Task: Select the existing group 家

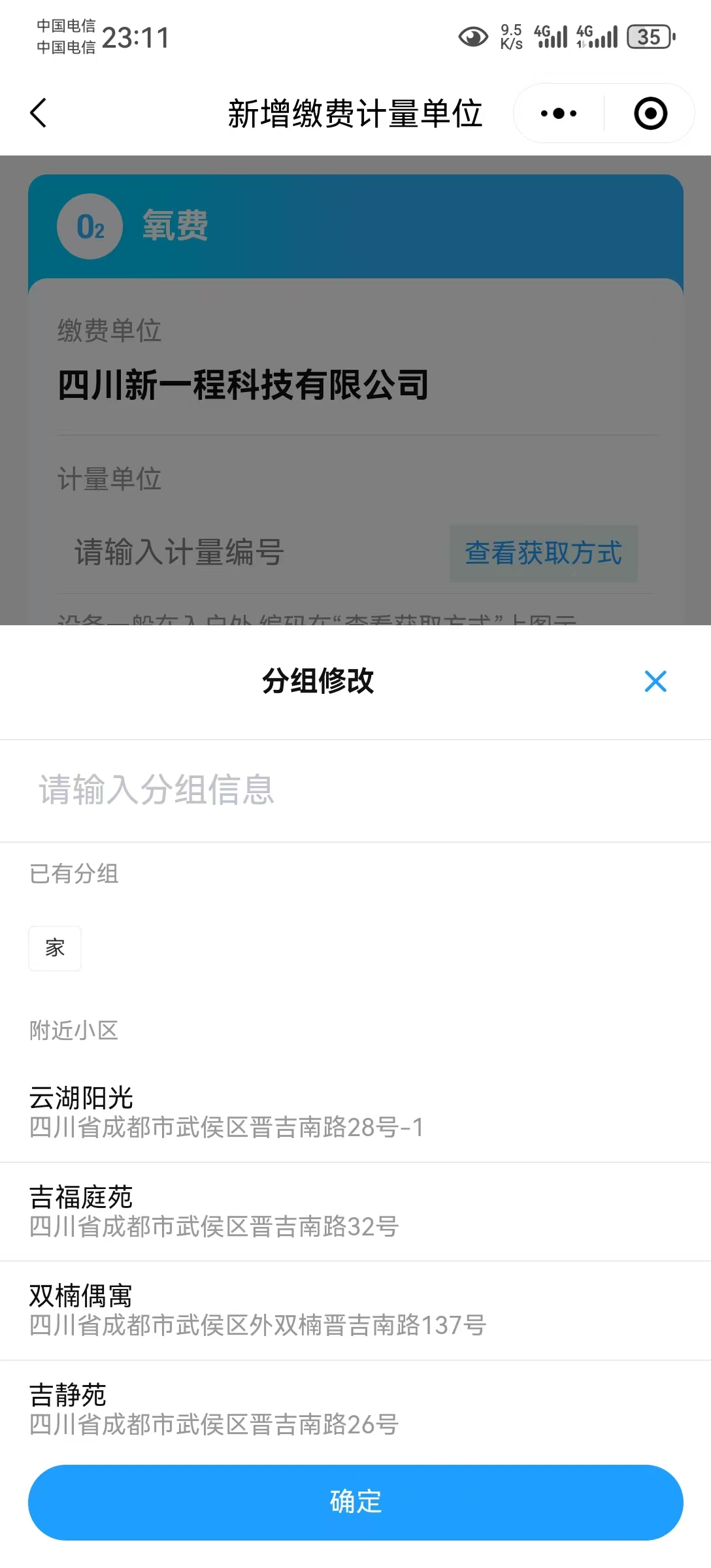Action: [x=55, y=948]
